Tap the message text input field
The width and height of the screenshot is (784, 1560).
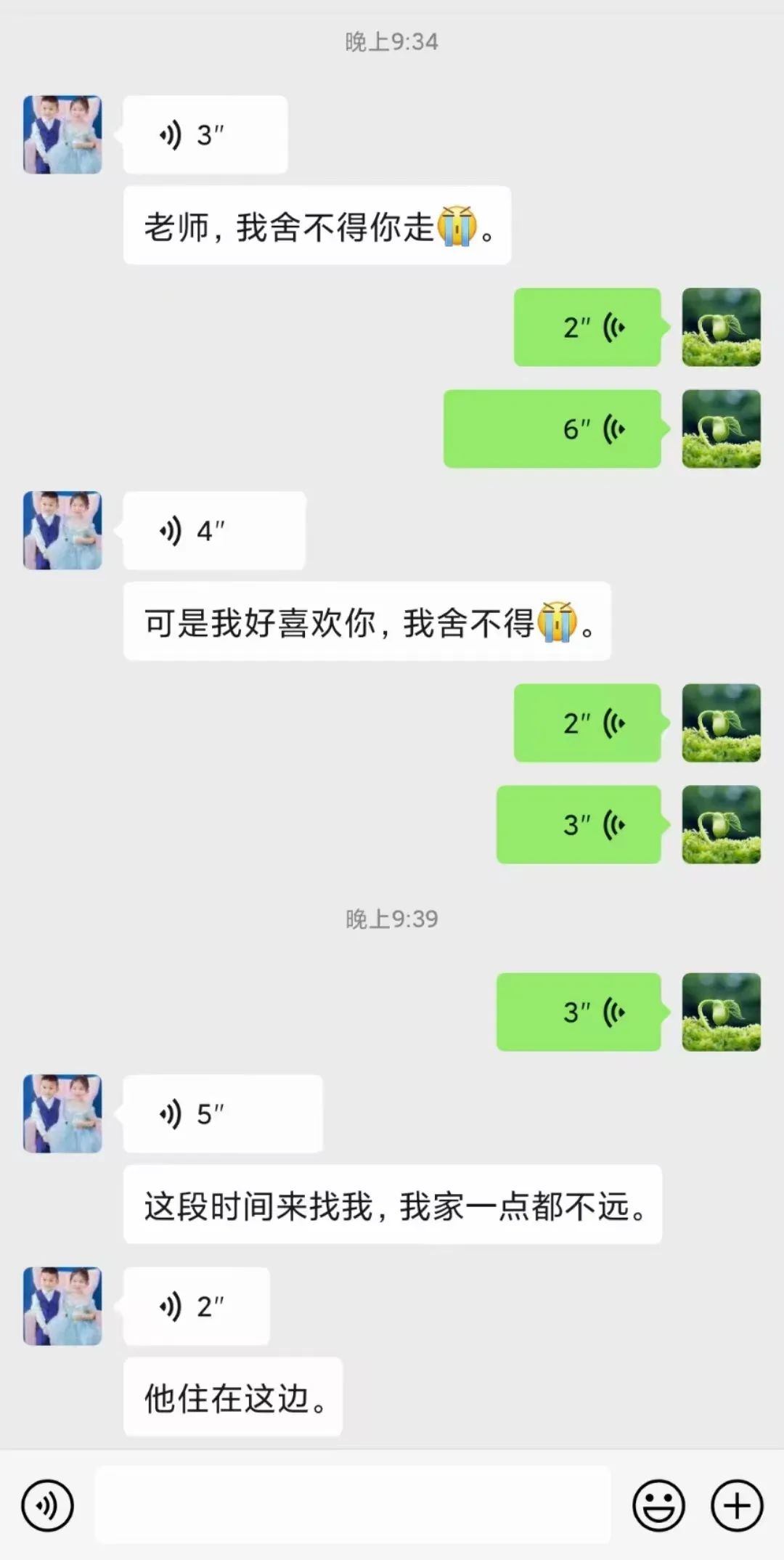[352, 1504]
